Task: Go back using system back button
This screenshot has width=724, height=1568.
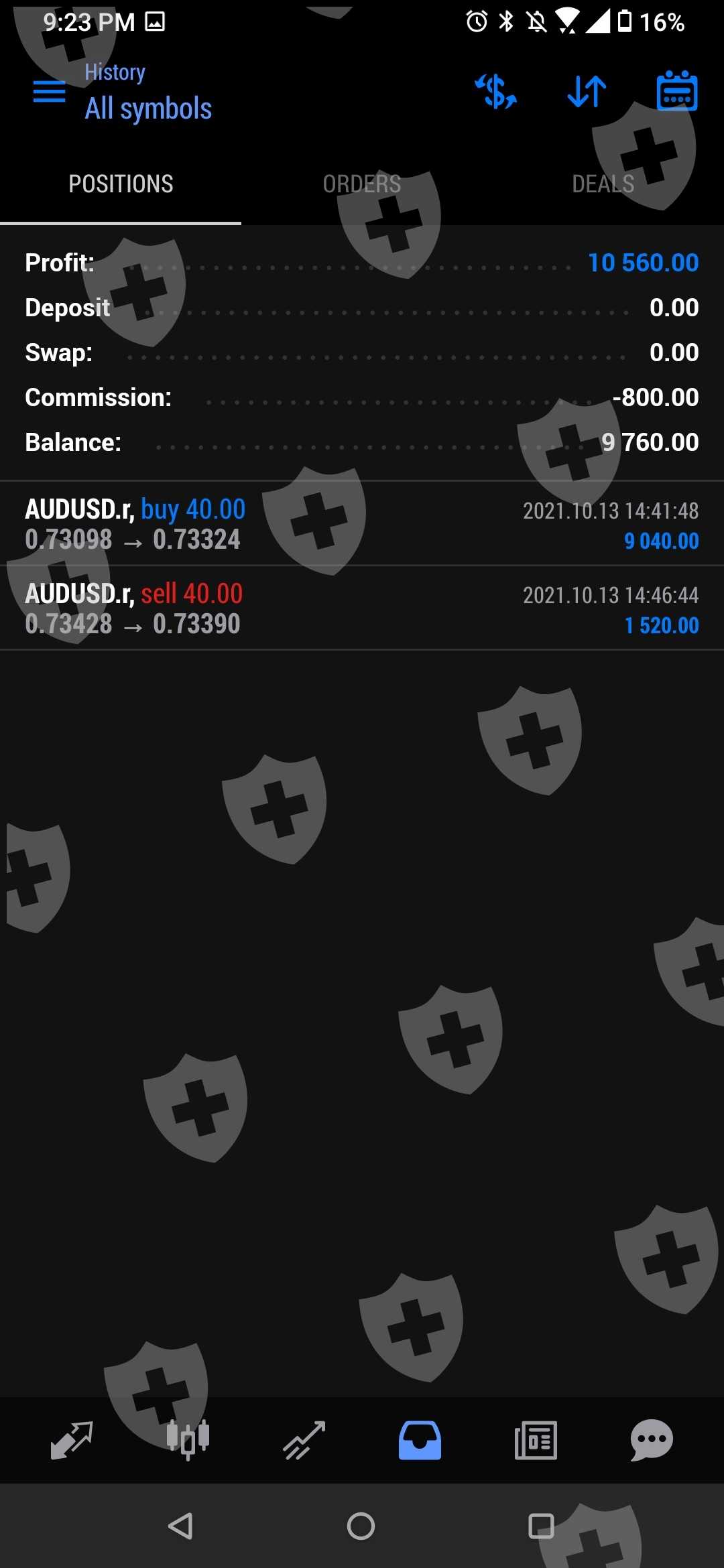Action: [180, 1526]
